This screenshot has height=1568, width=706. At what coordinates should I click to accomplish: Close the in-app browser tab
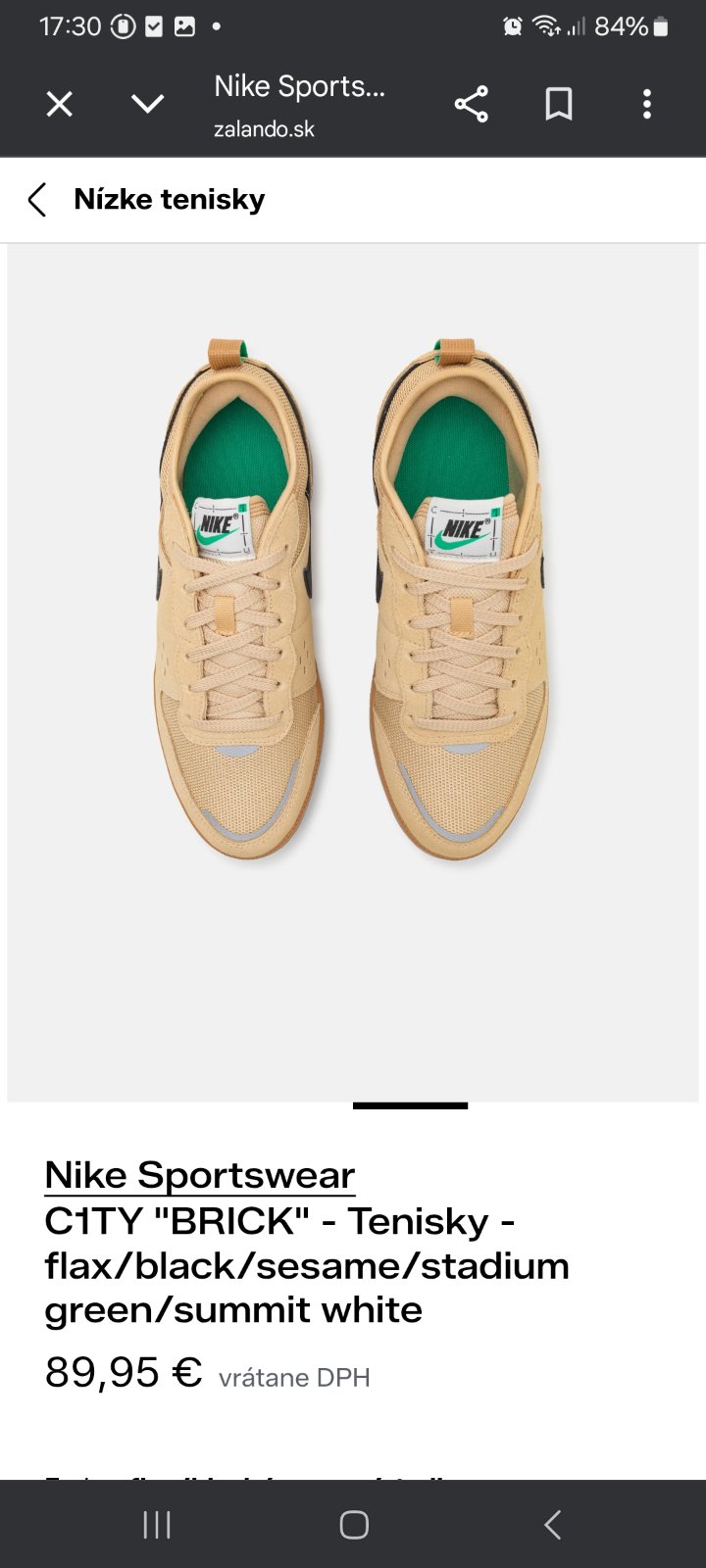[x=60, y=104]
